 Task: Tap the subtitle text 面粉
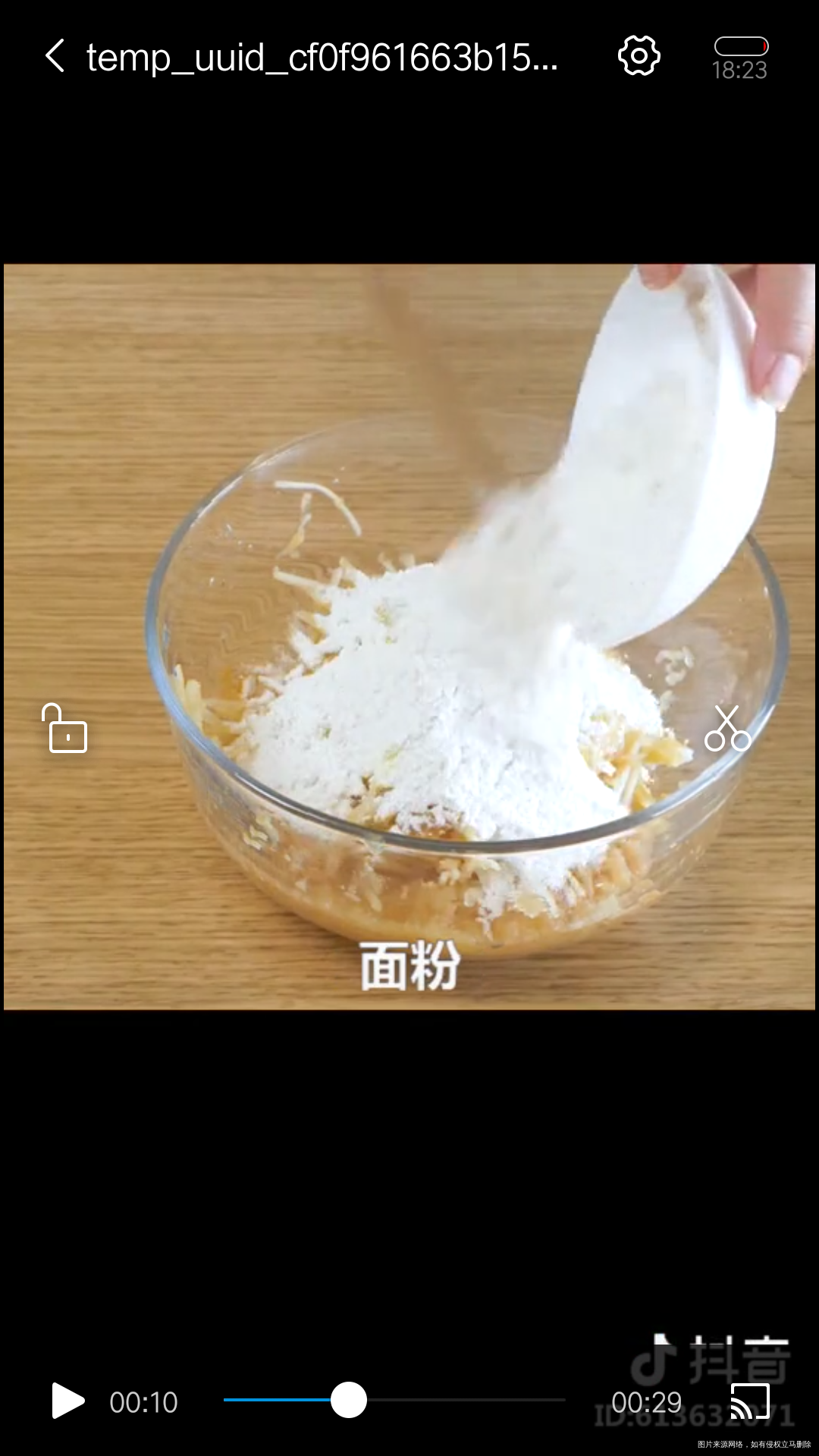pos(409,965)
